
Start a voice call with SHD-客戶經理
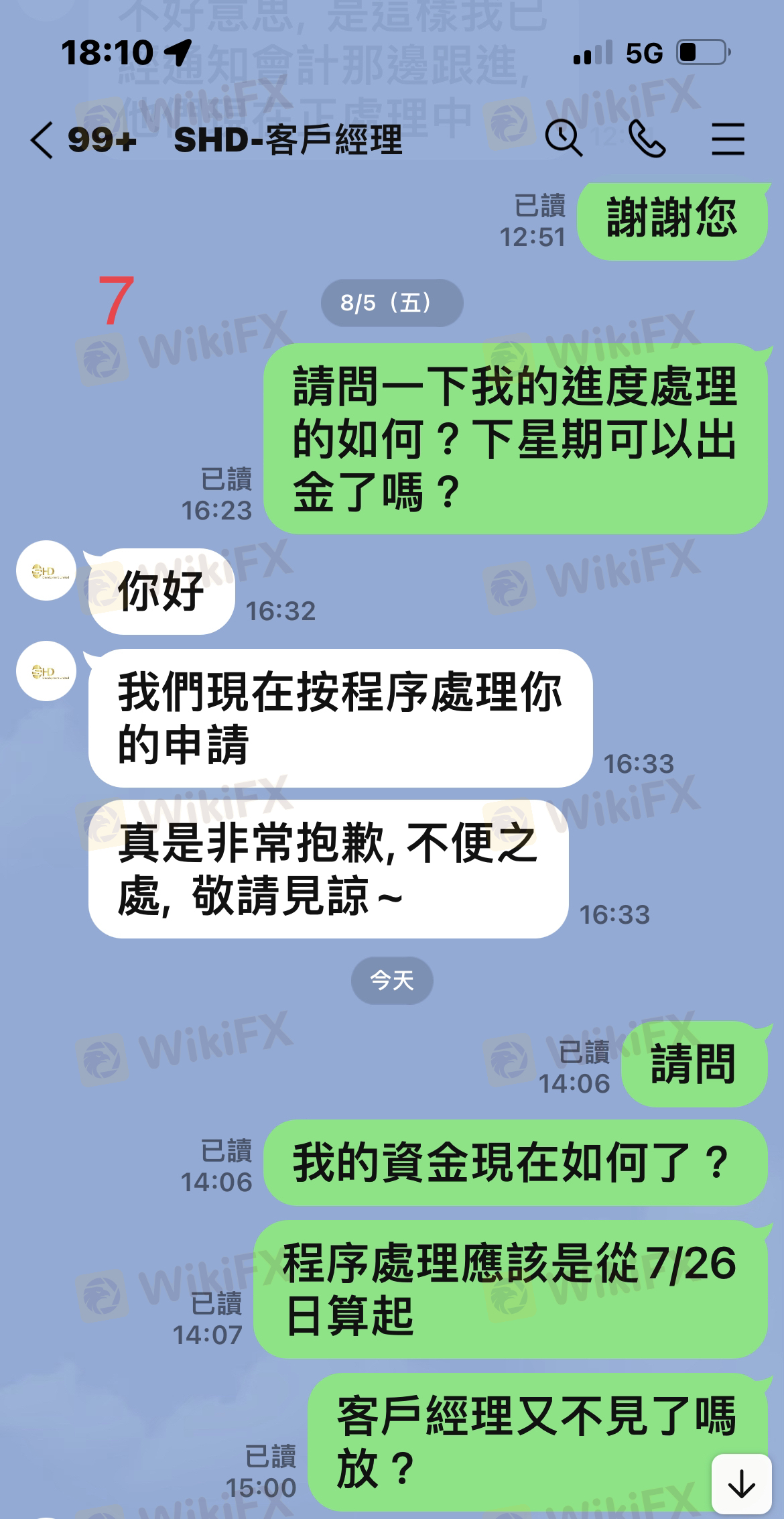(647, 139)
